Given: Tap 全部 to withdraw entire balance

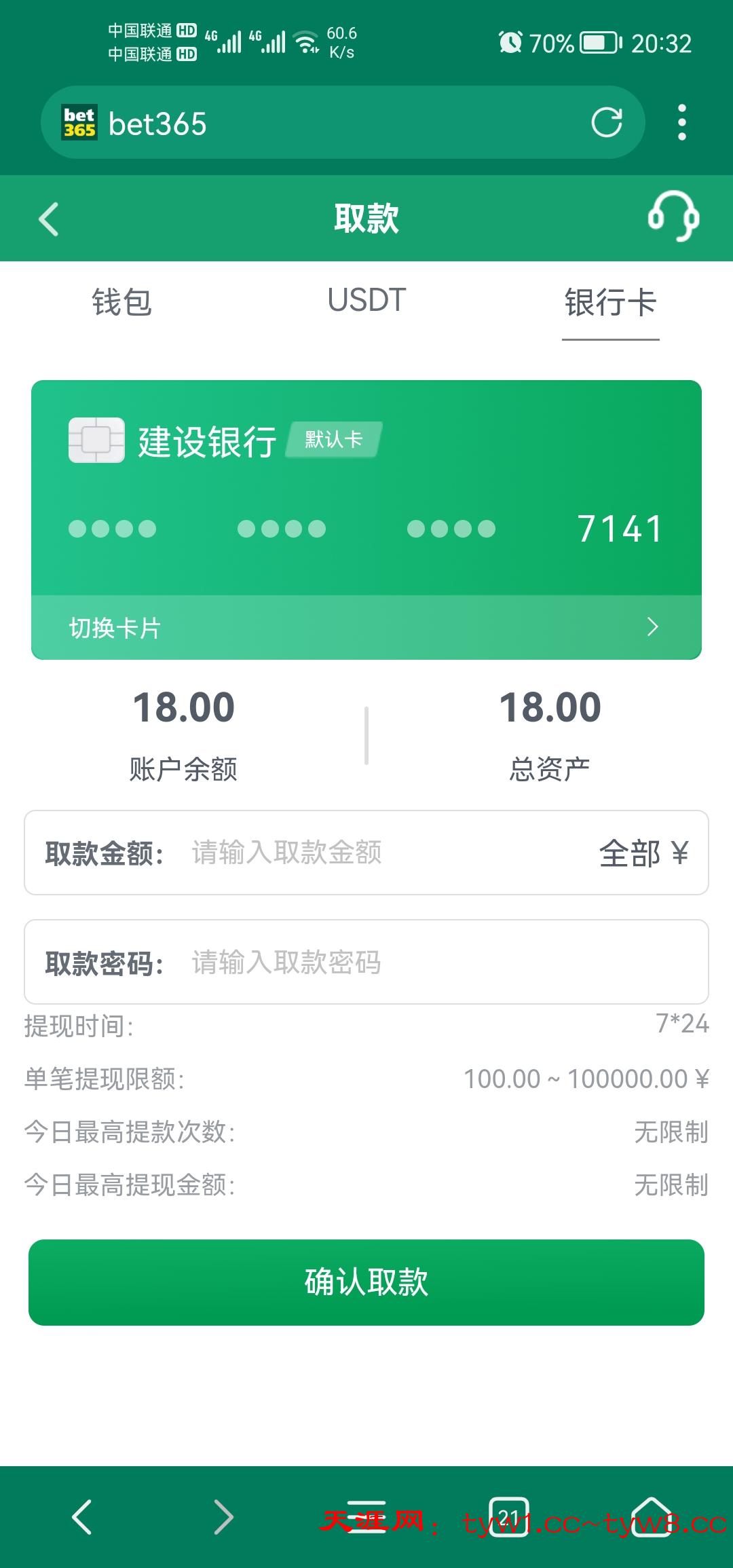Looking at the screenshot, I should [x=629, y=853].
